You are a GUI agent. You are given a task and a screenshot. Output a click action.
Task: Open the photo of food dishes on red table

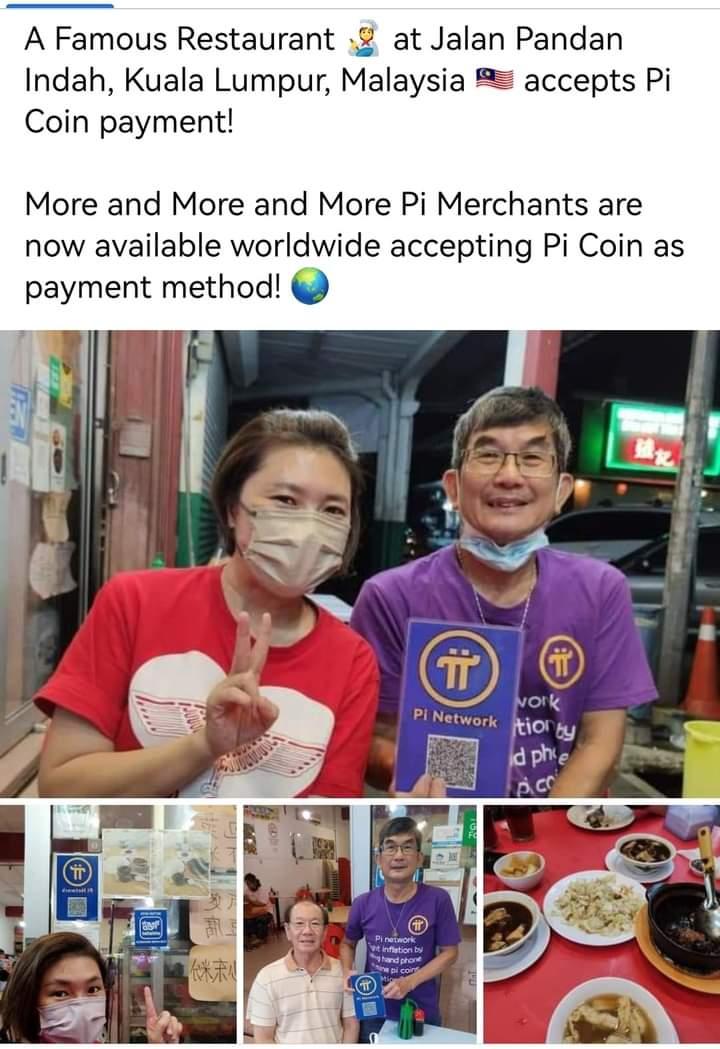601,924
